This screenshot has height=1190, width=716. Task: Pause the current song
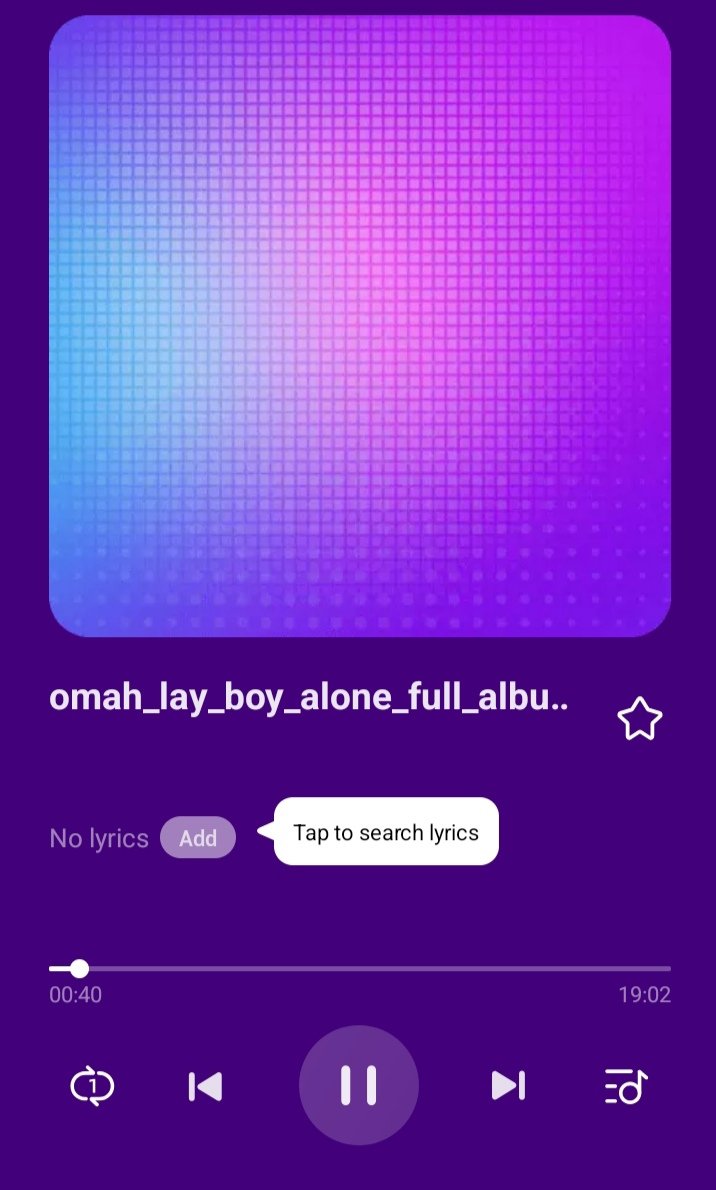(358, 1085)
